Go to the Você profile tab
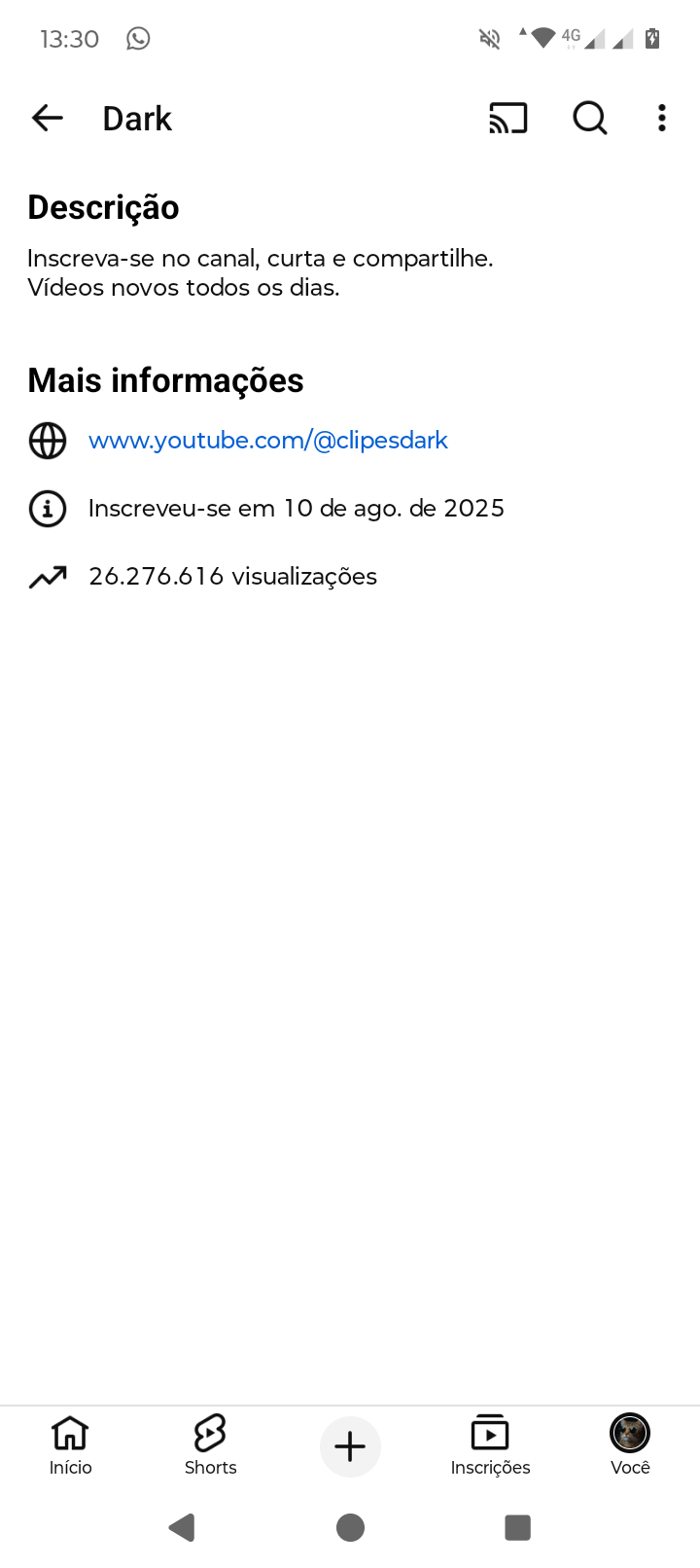Viewport: 700px width, 1568px height. 630,1445
